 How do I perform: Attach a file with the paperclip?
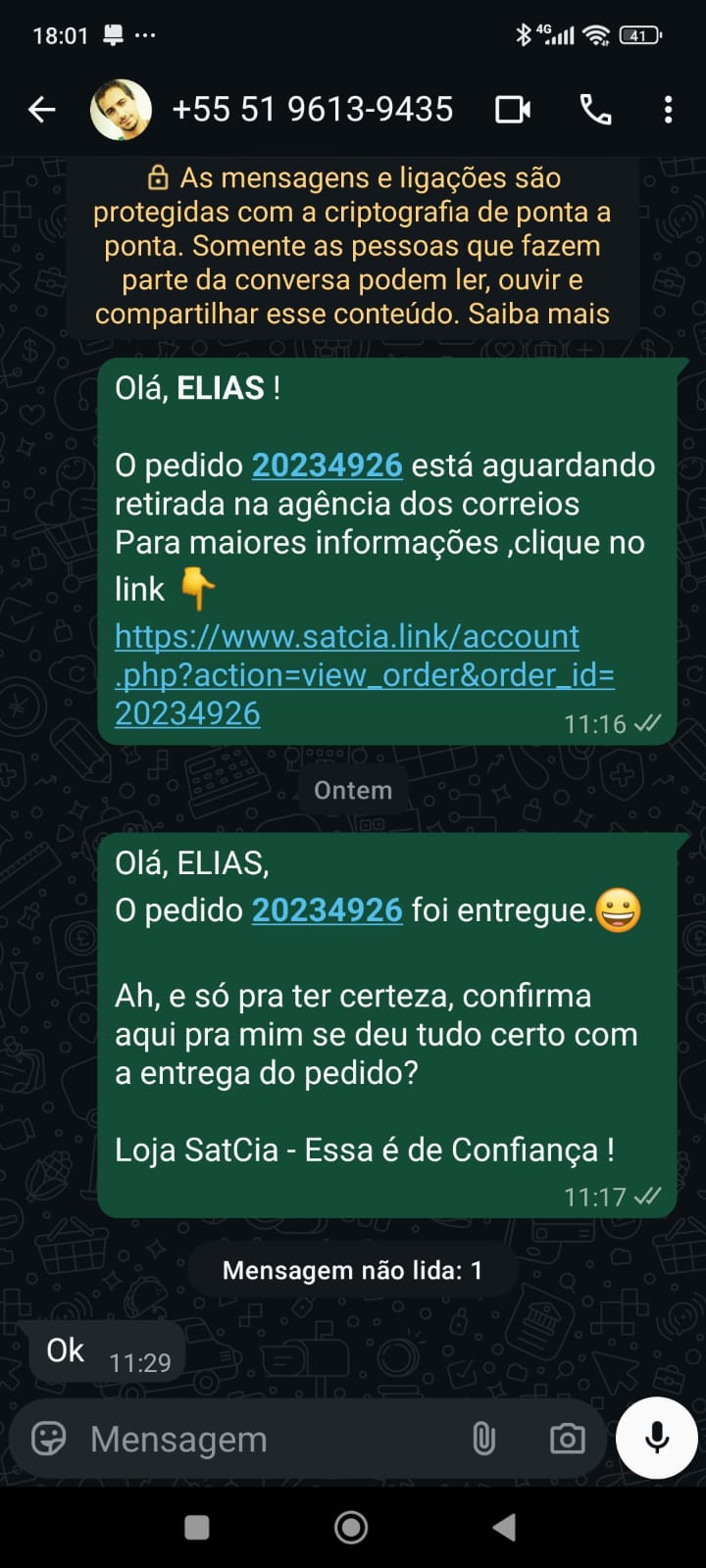484,1439
